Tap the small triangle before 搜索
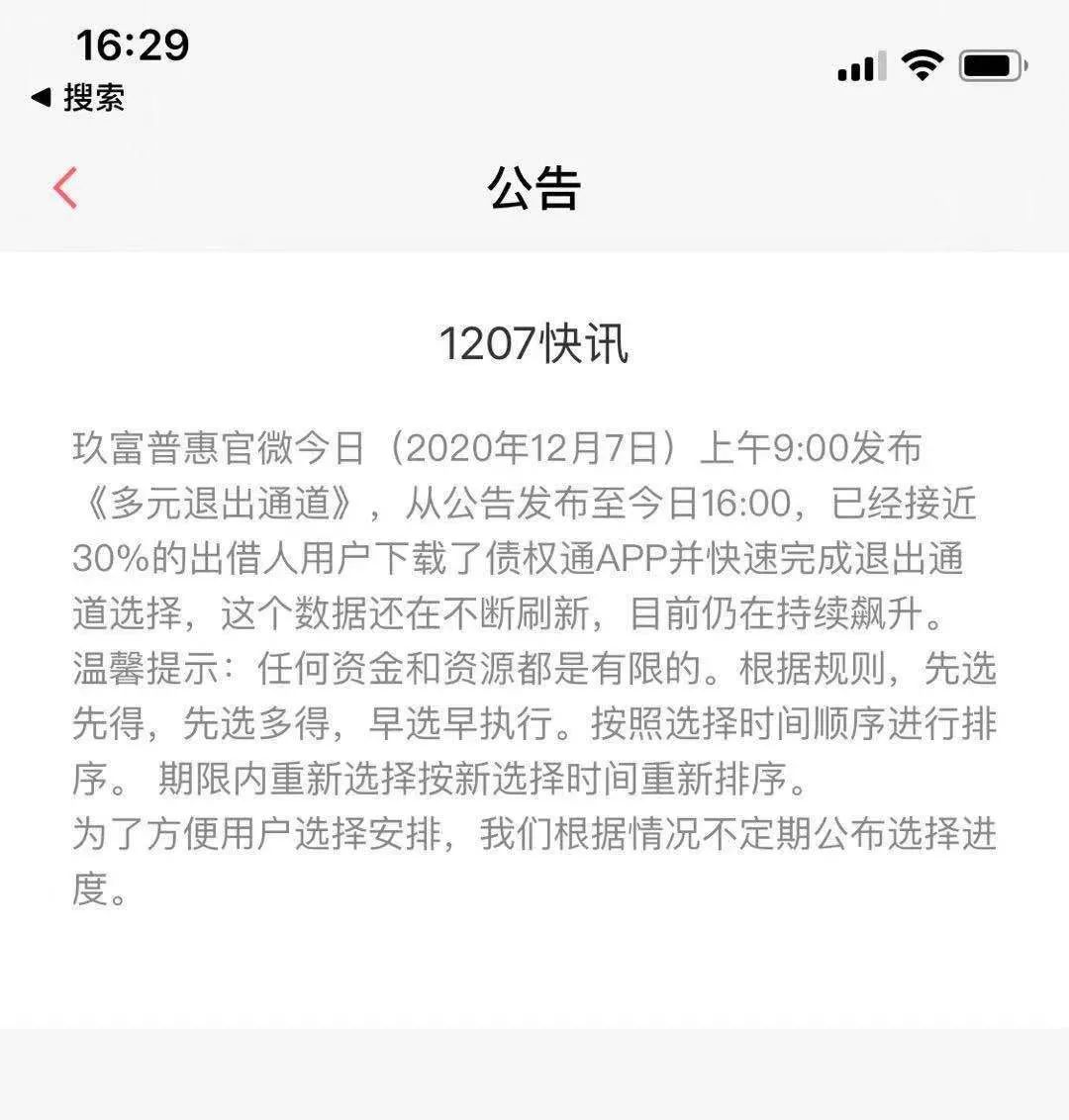This screenshot has height=1120, width=1069. pos(42,98)
